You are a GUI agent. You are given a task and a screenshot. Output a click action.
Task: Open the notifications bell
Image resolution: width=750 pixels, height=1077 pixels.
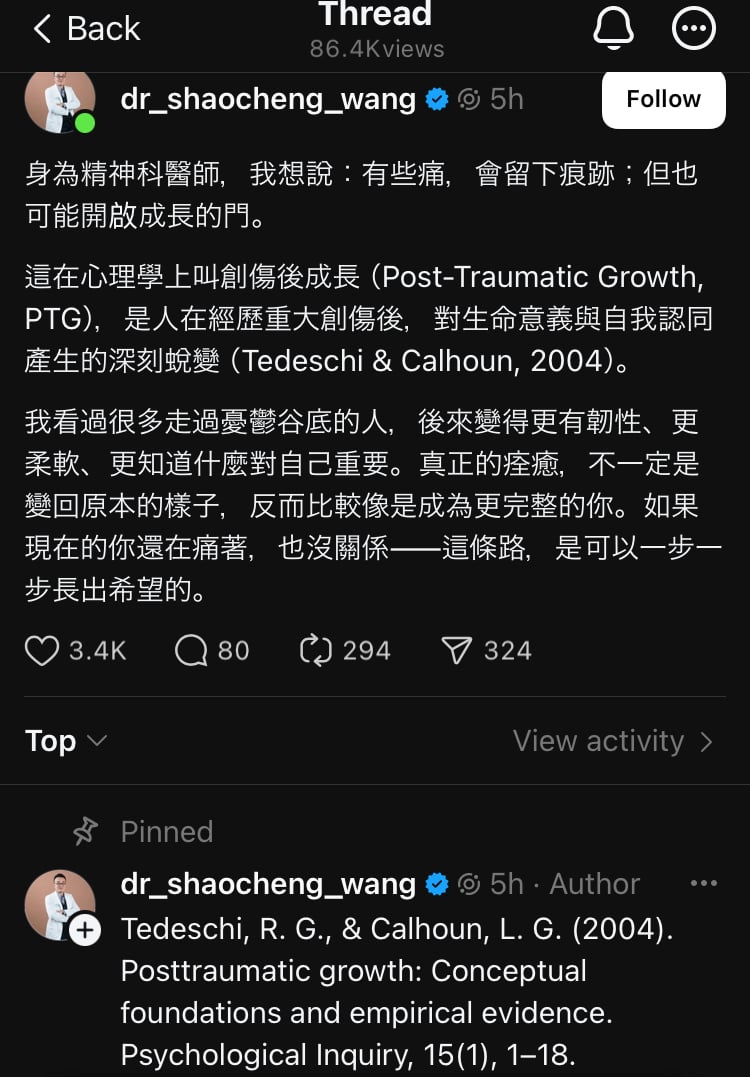pyautogui.click(x=613, y=29)
